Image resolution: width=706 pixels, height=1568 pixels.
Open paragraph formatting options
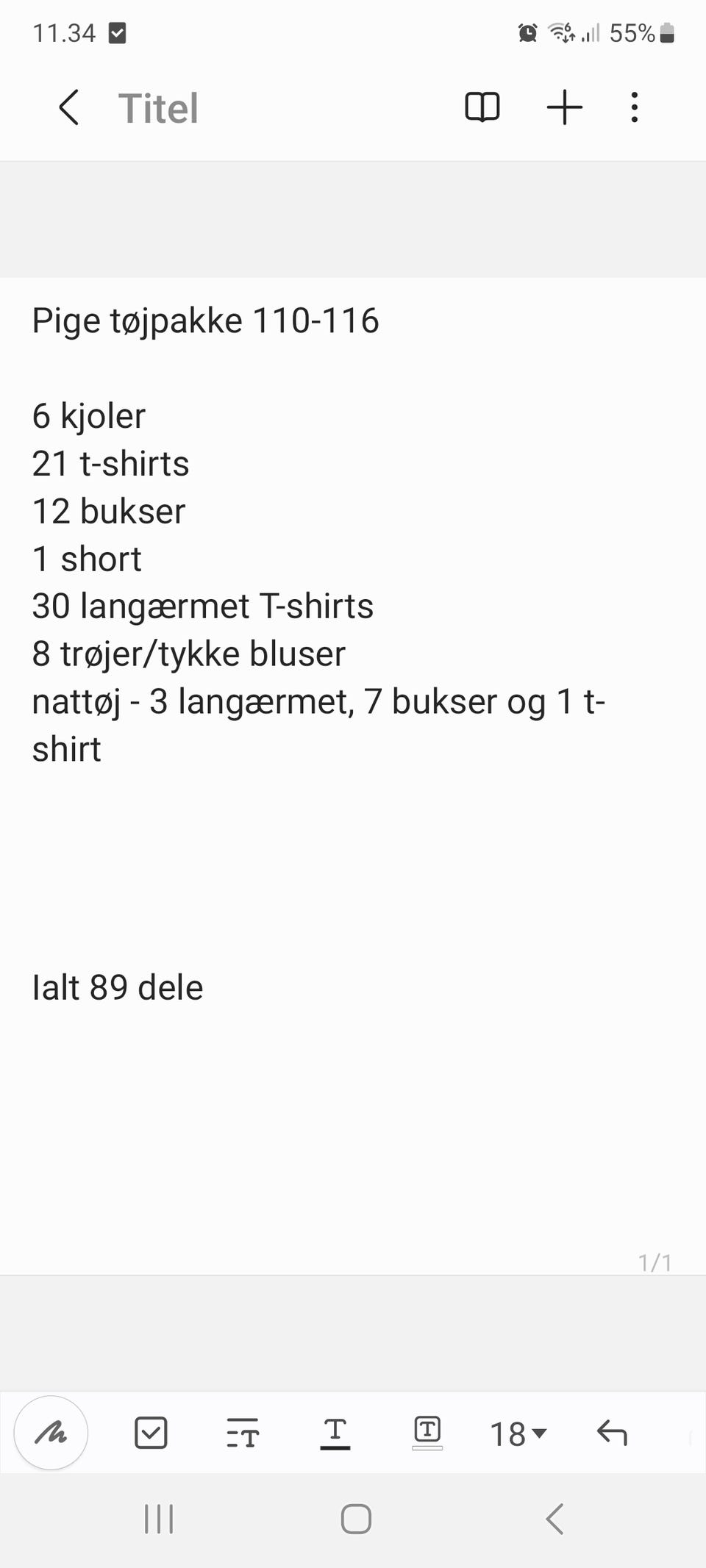(243, 1432)
